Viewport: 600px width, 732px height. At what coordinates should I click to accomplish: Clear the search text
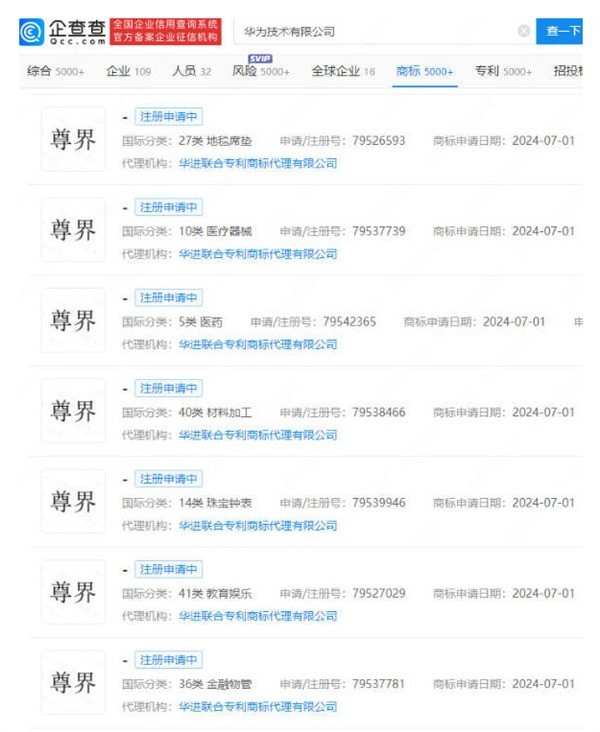[524, 32]
